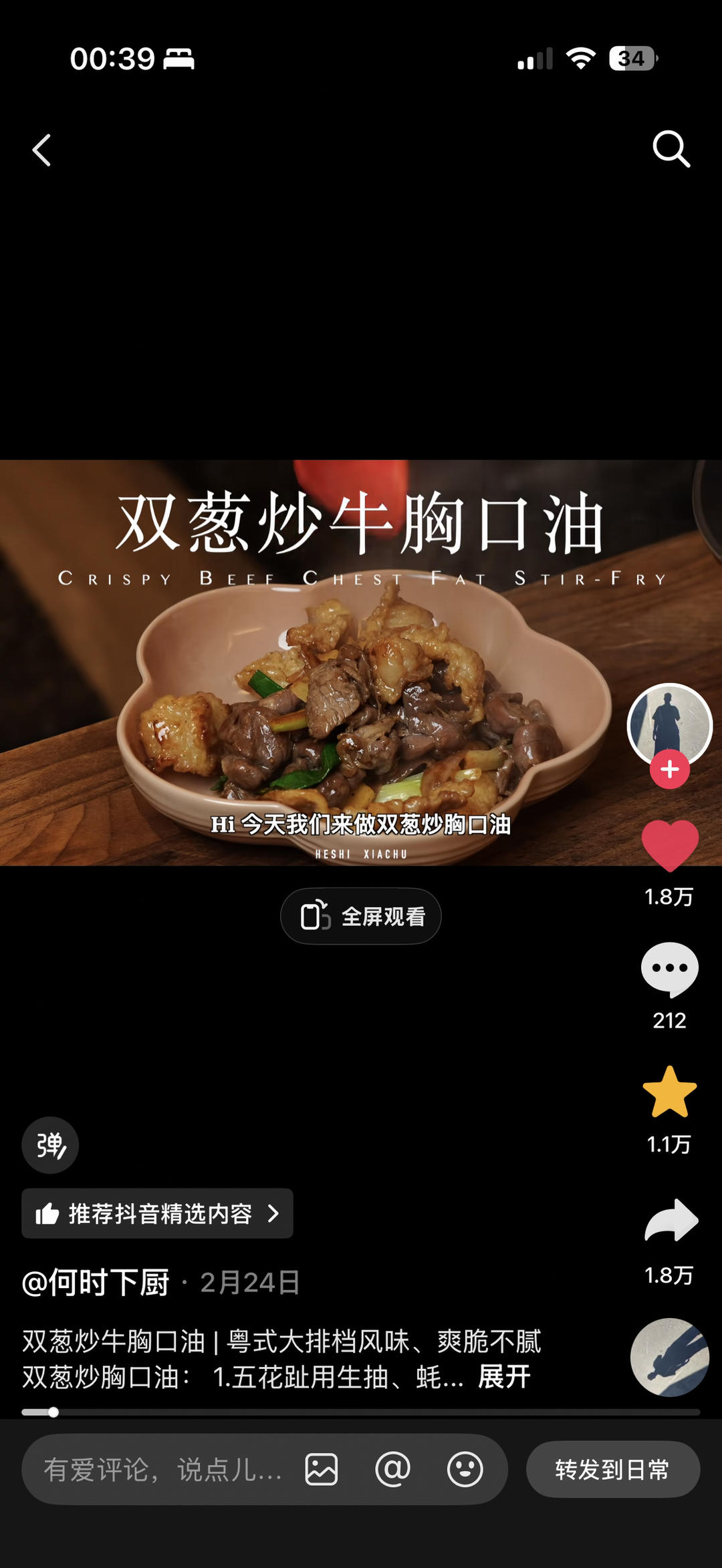Tap 全屏观看 to watch fullscreen
Screen dimensions: 722x1568
pyautogui.click(x=361, y=916)
